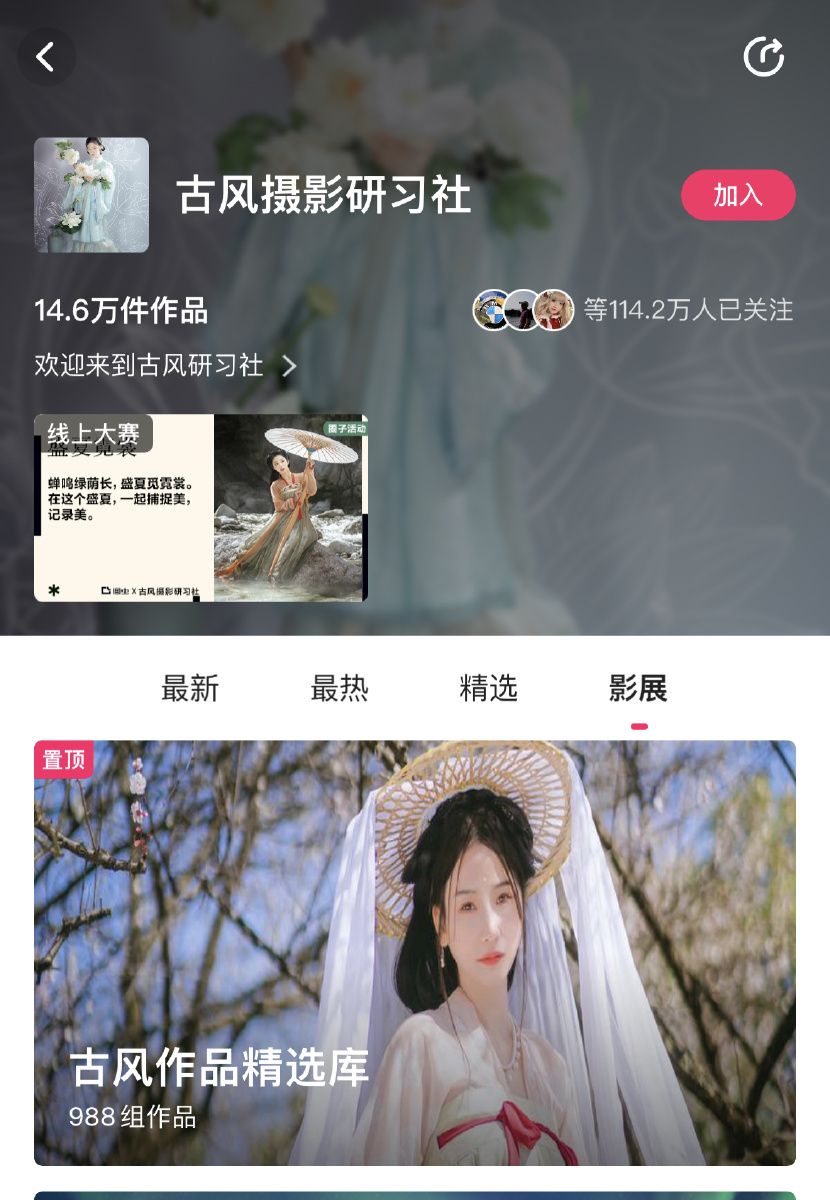Switch to the 最热 tab
This screenshot has height=1200, width=830.
point(339,689)
